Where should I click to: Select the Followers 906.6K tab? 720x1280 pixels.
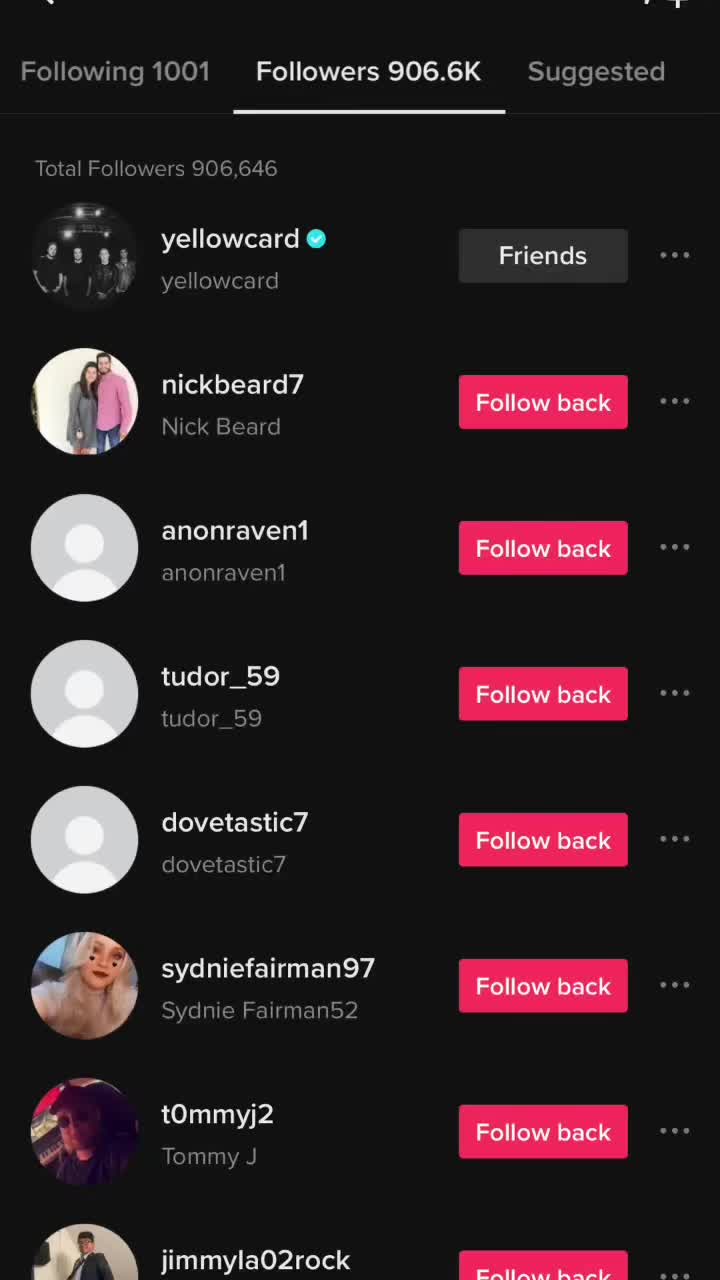click(368, 72)
